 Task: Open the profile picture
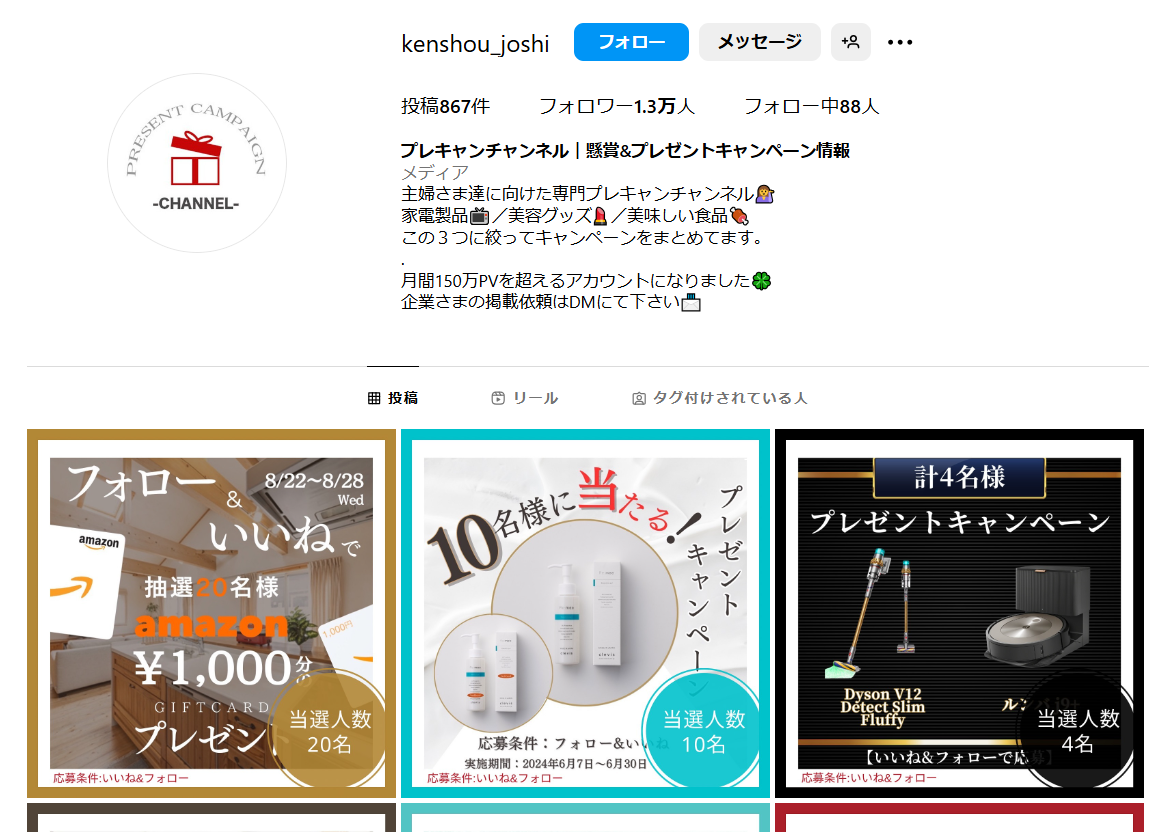pos(197,163)
